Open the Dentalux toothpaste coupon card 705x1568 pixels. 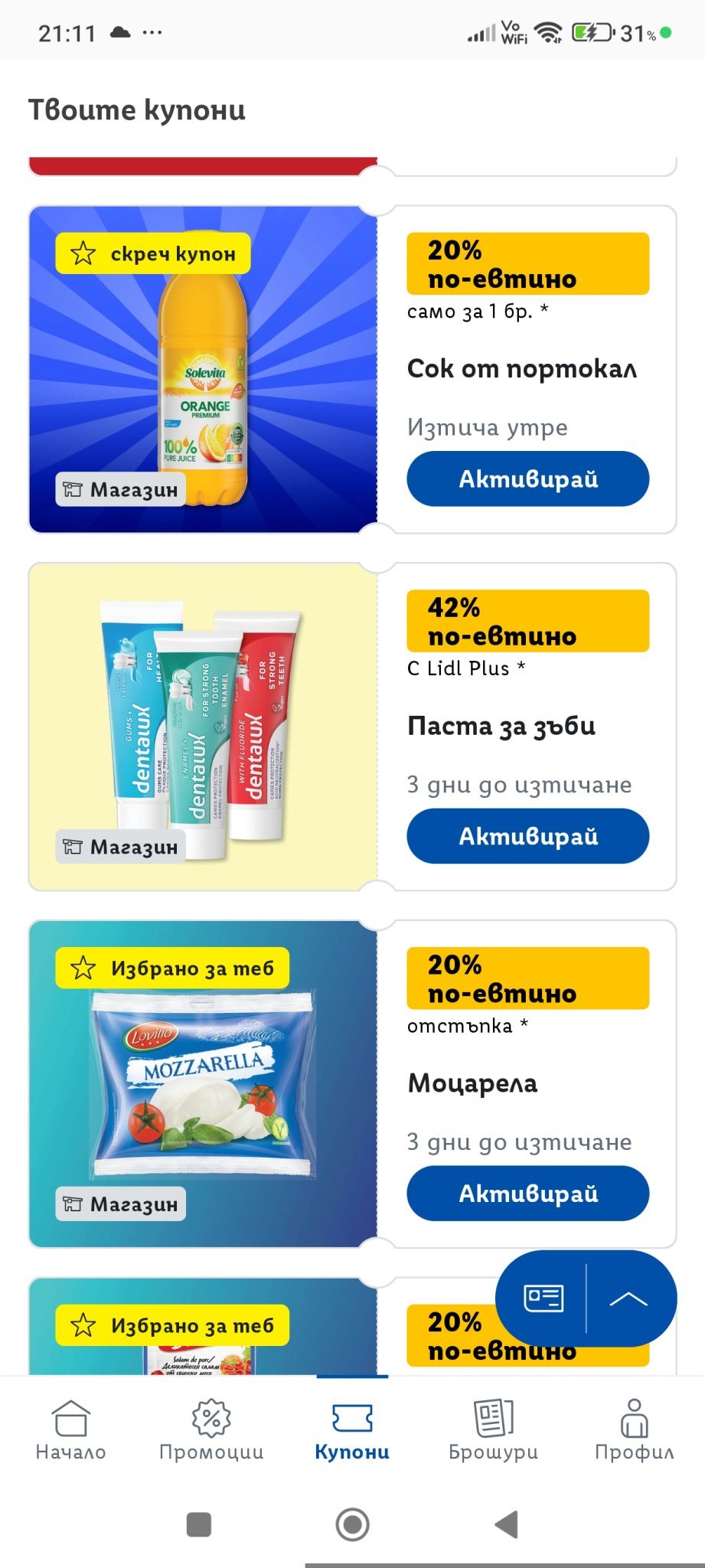[204, 726]
